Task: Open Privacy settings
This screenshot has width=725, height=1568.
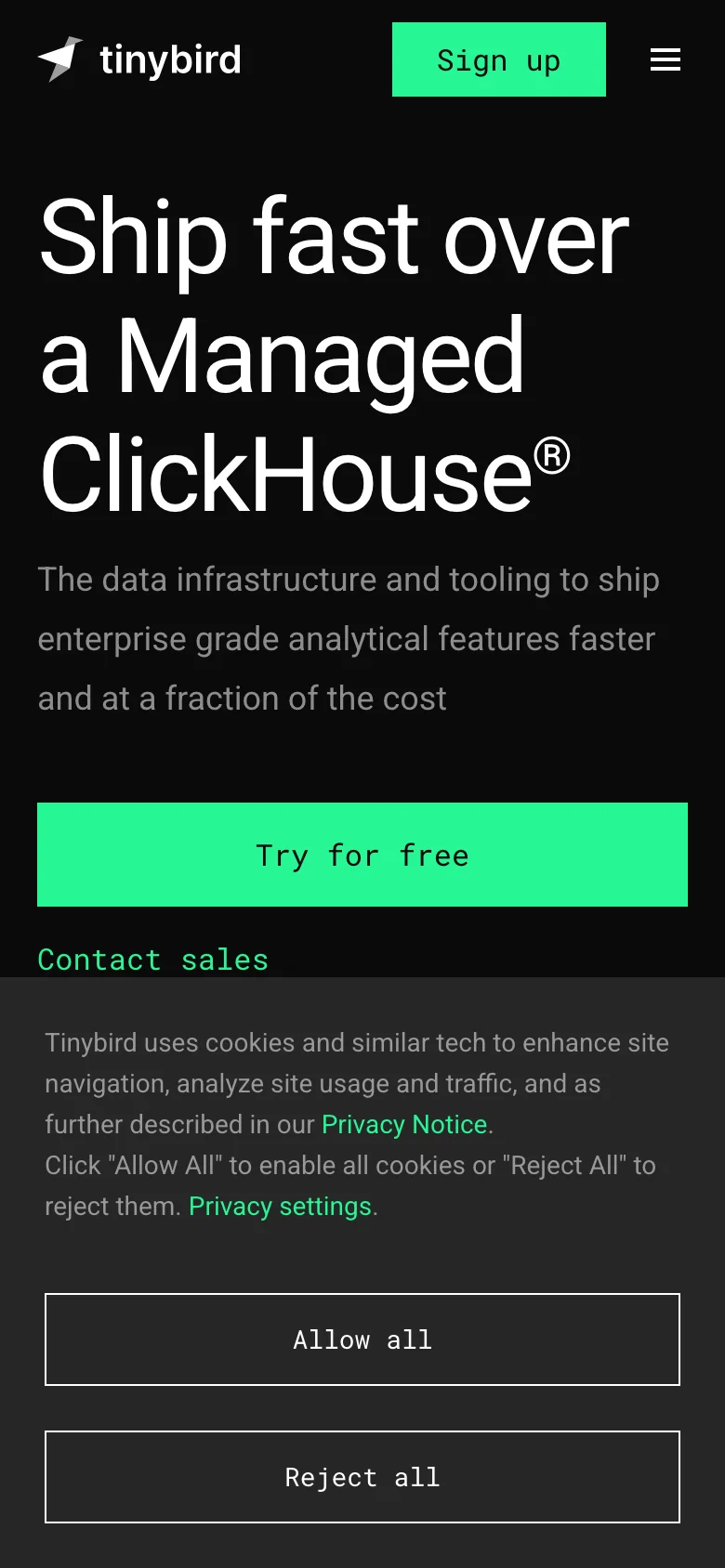Action: [x=280, y=1206]
